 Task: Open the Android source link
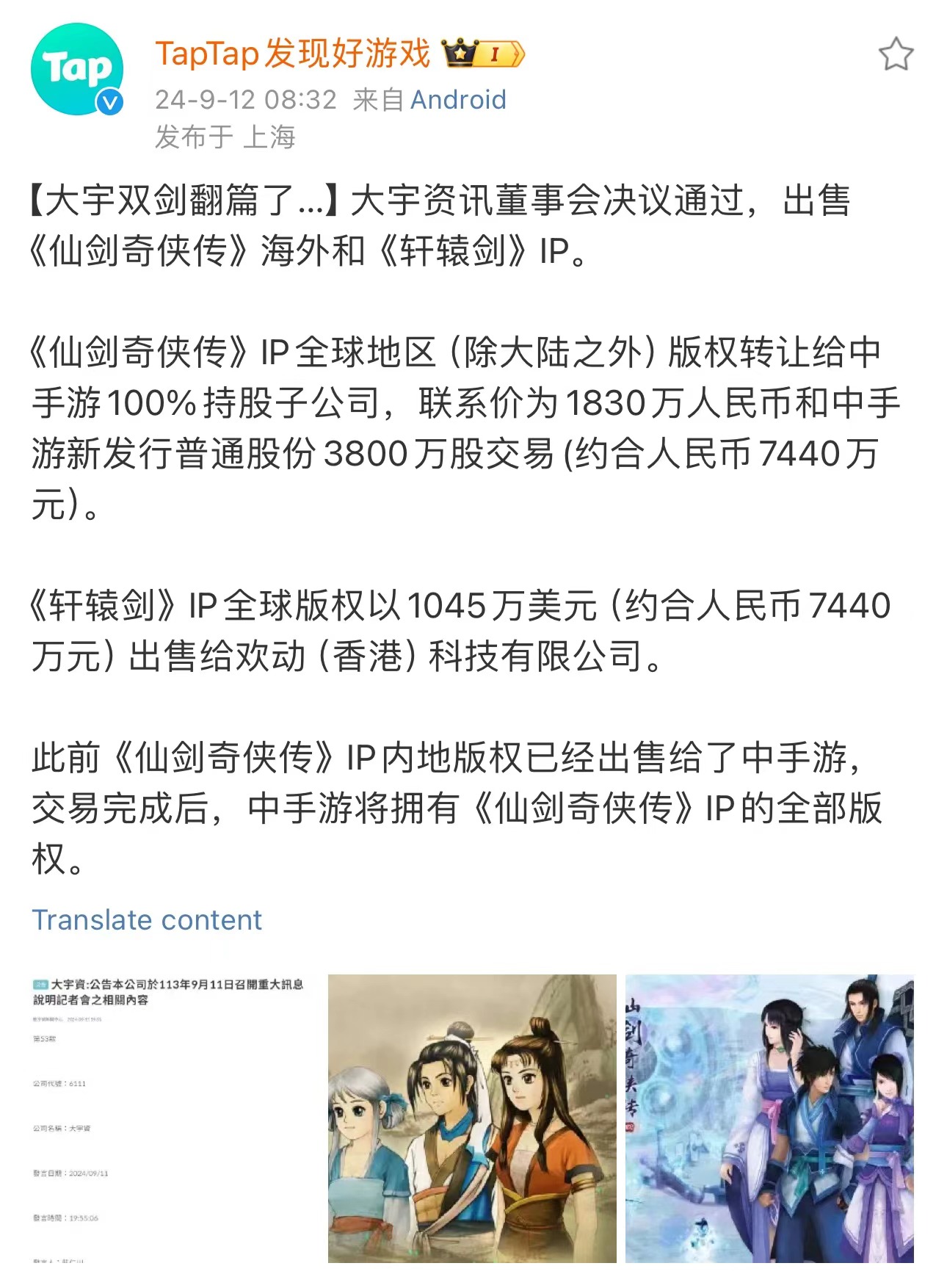point(458,100)
